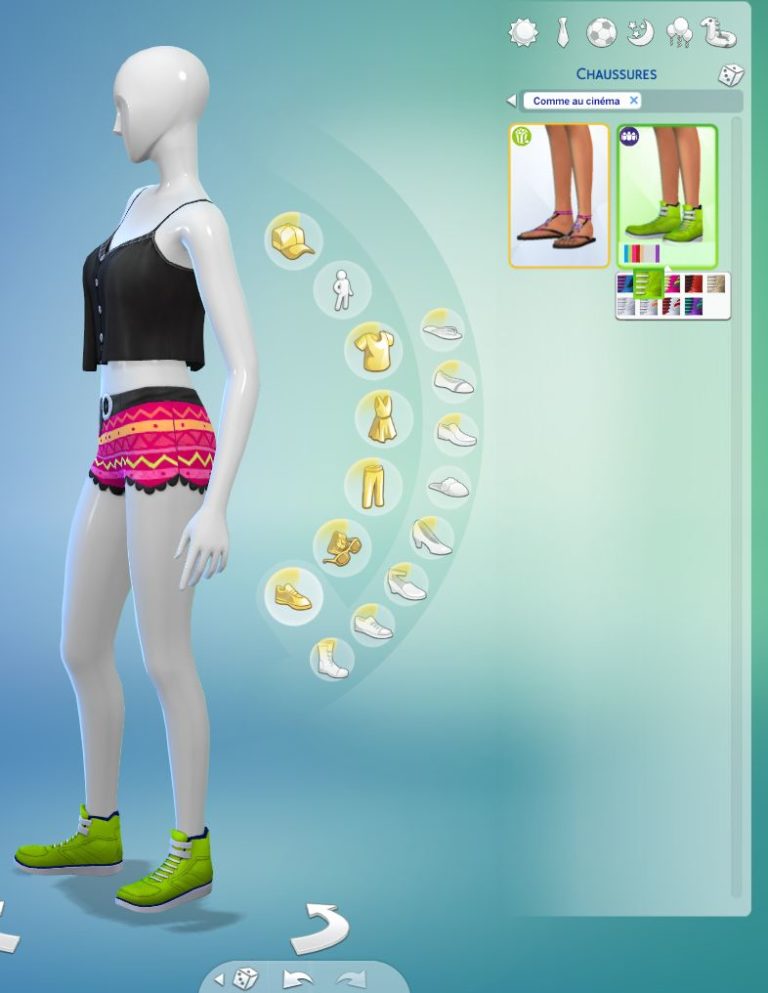This screenshot has width=768, height=993.
Task: Filter shoes by high heels subcategory
Action: coord(432,538)
